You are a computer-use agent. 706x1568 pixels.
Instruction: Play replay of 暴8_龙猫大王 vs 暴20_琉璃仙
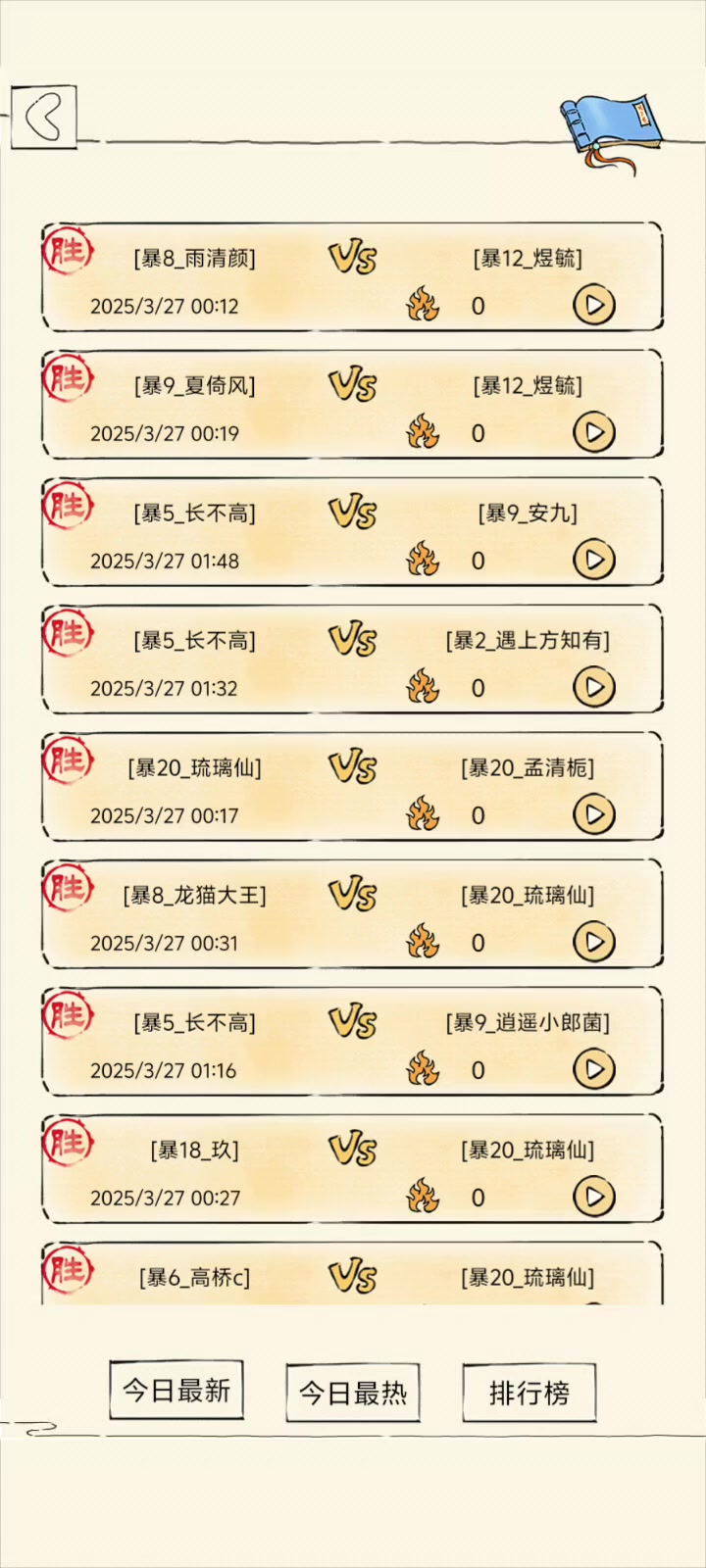click(x=593, y=942)
